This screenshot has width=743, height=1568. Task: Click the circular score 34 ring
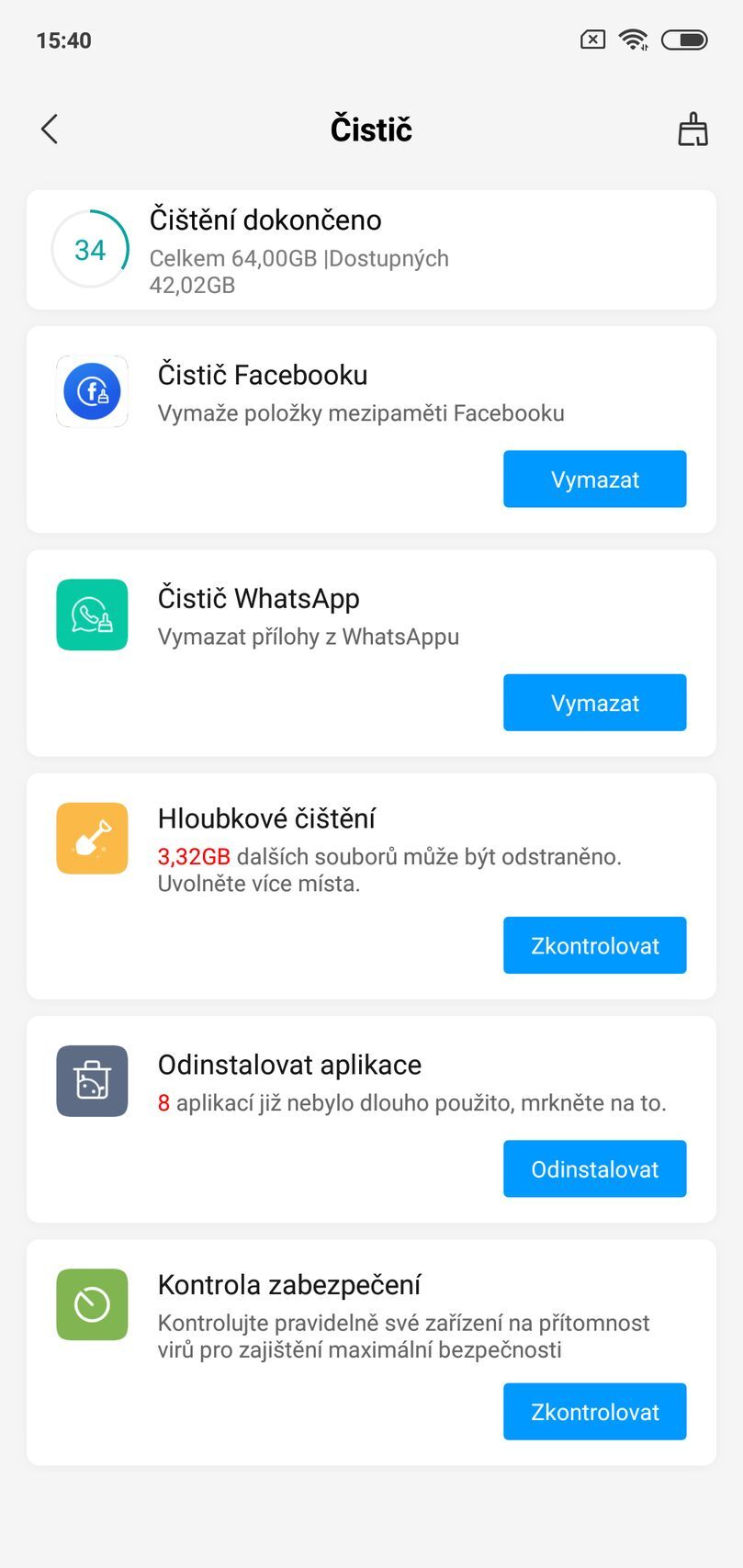tap(91, 249)
